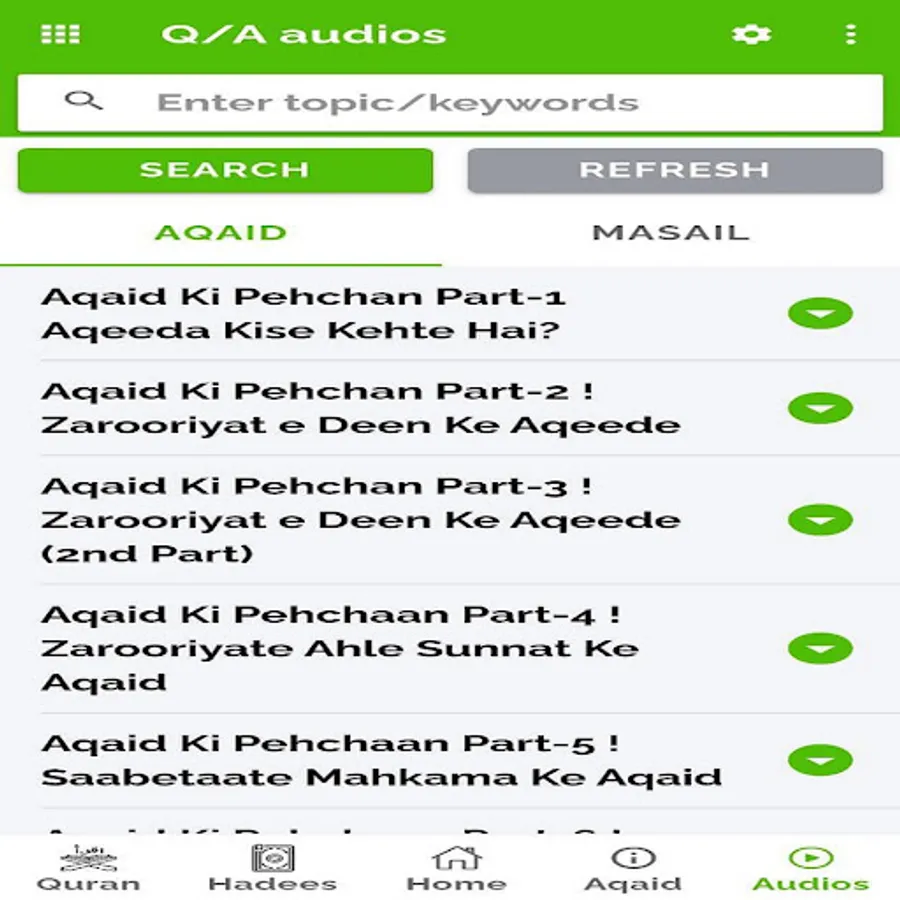The image size is (900, 900).
Task: Select the AQAID tab
Action: pyautogui.click(x=221, y=233)
